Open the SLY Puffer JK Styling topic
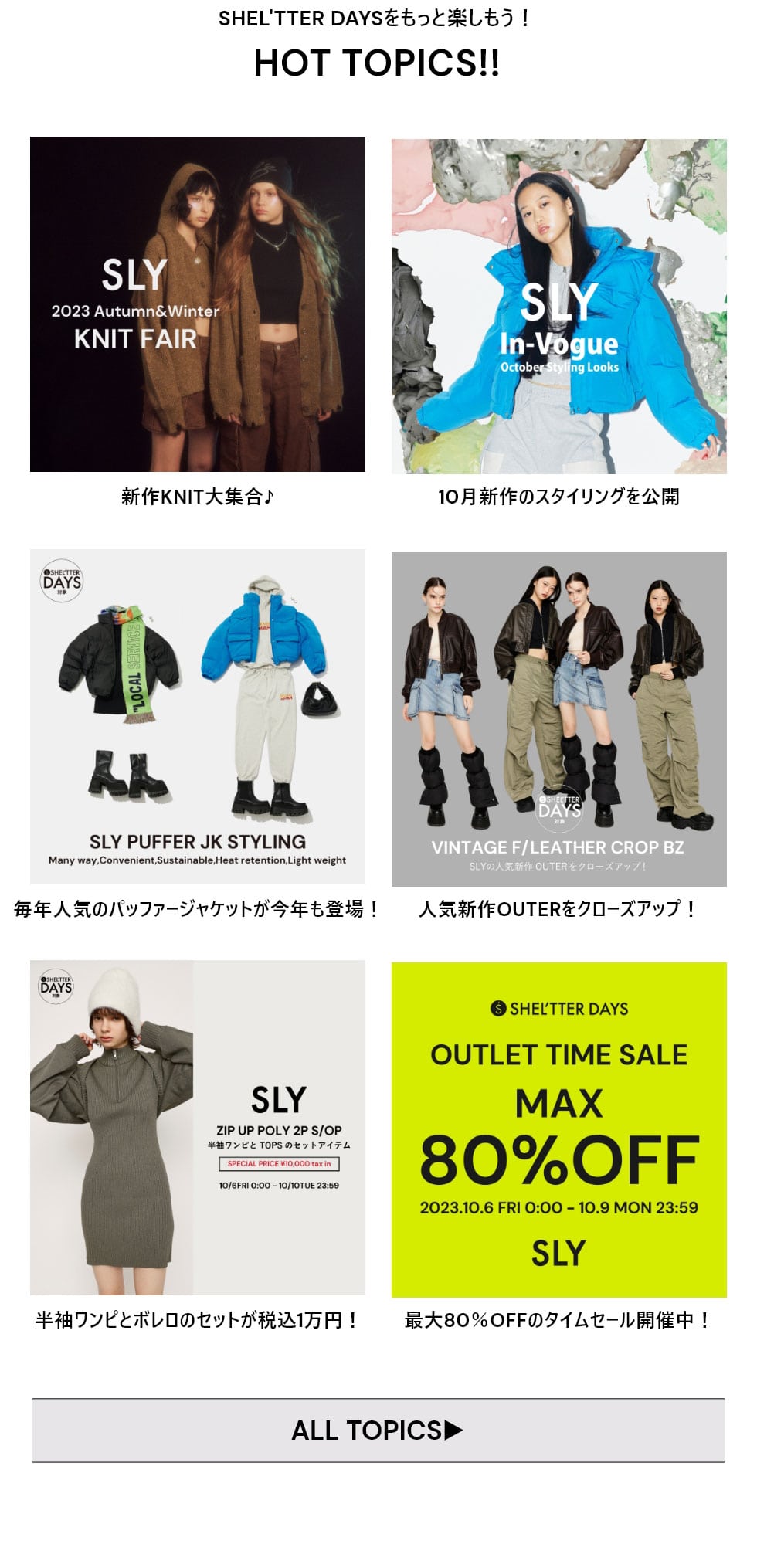 (x=197, y=717)
